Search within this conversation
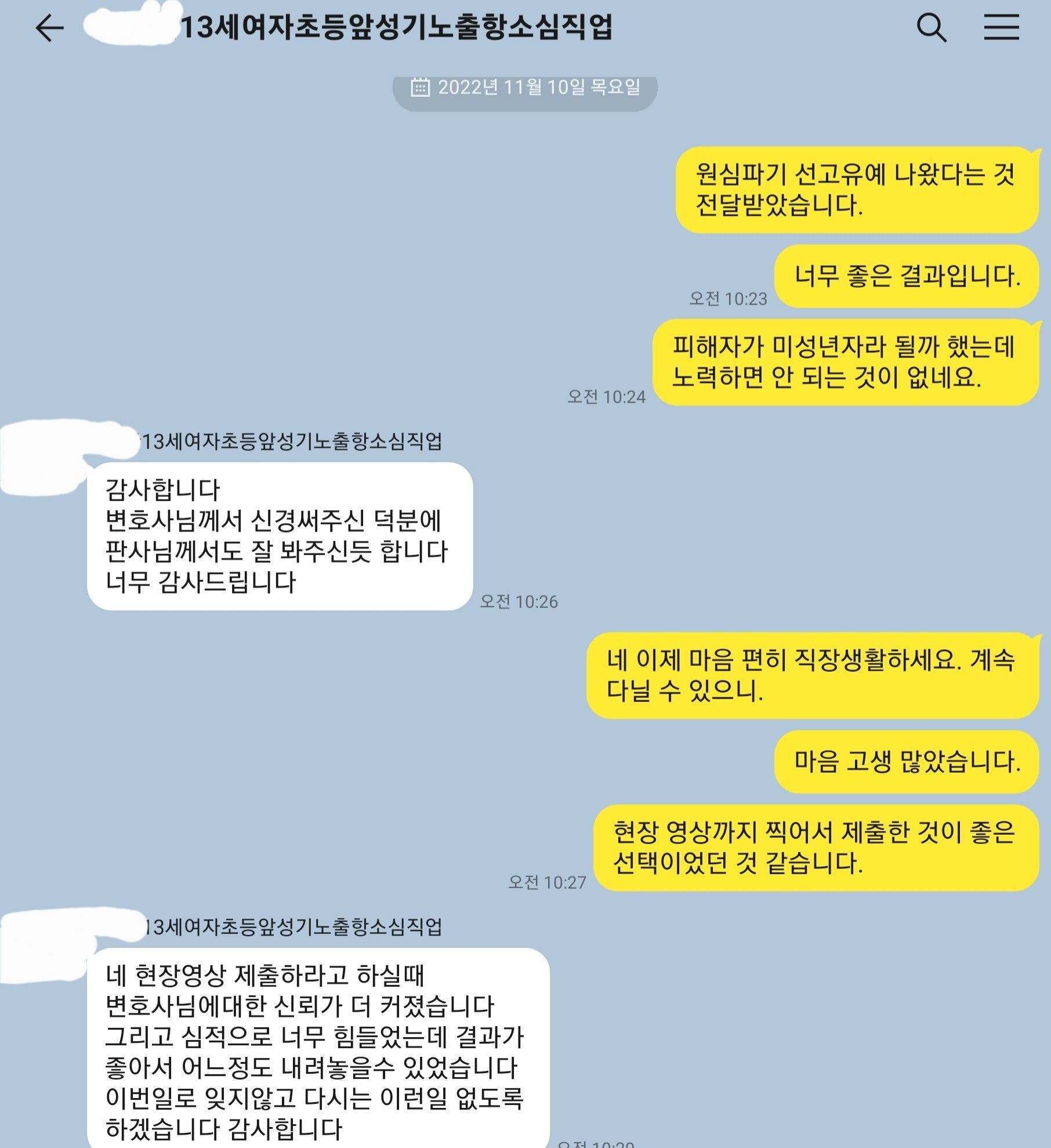This screenshot has height=1148, width=1051. pos(931,28)
